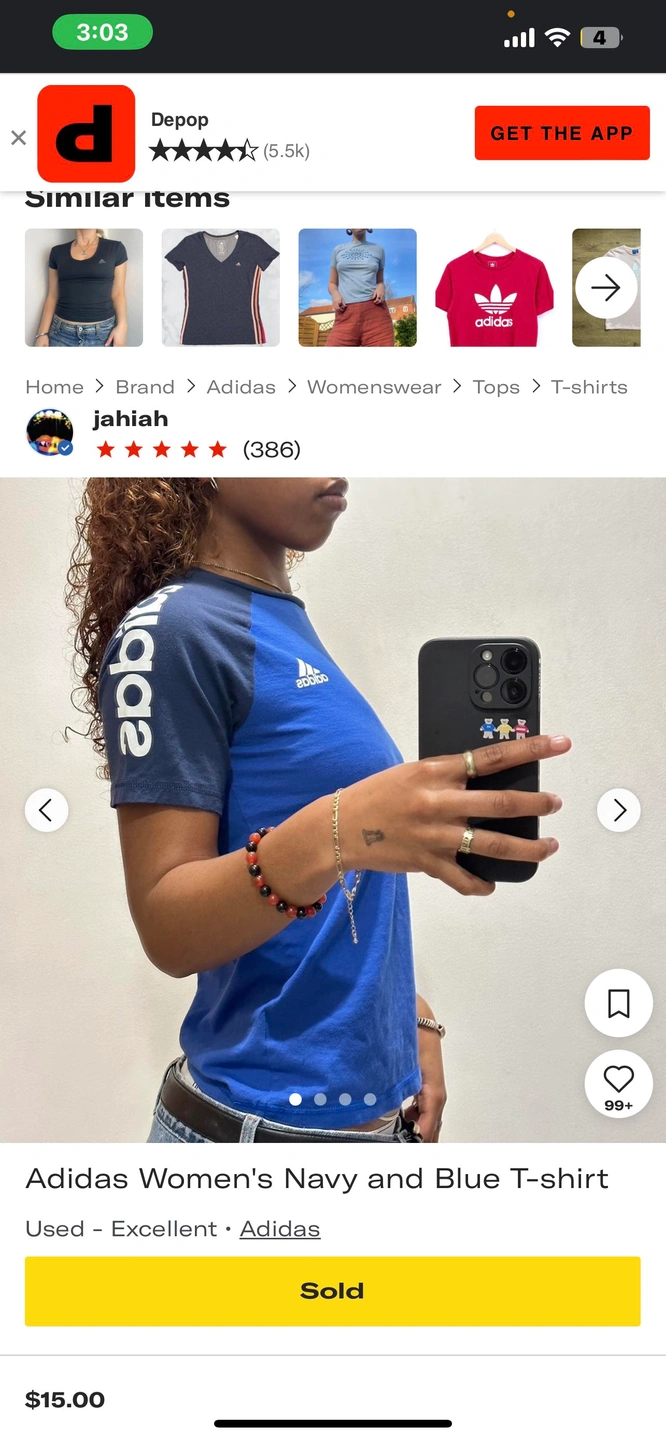Open the Tops breadcrumb link
666x1440 pixels.
click(x=496, y=387)
